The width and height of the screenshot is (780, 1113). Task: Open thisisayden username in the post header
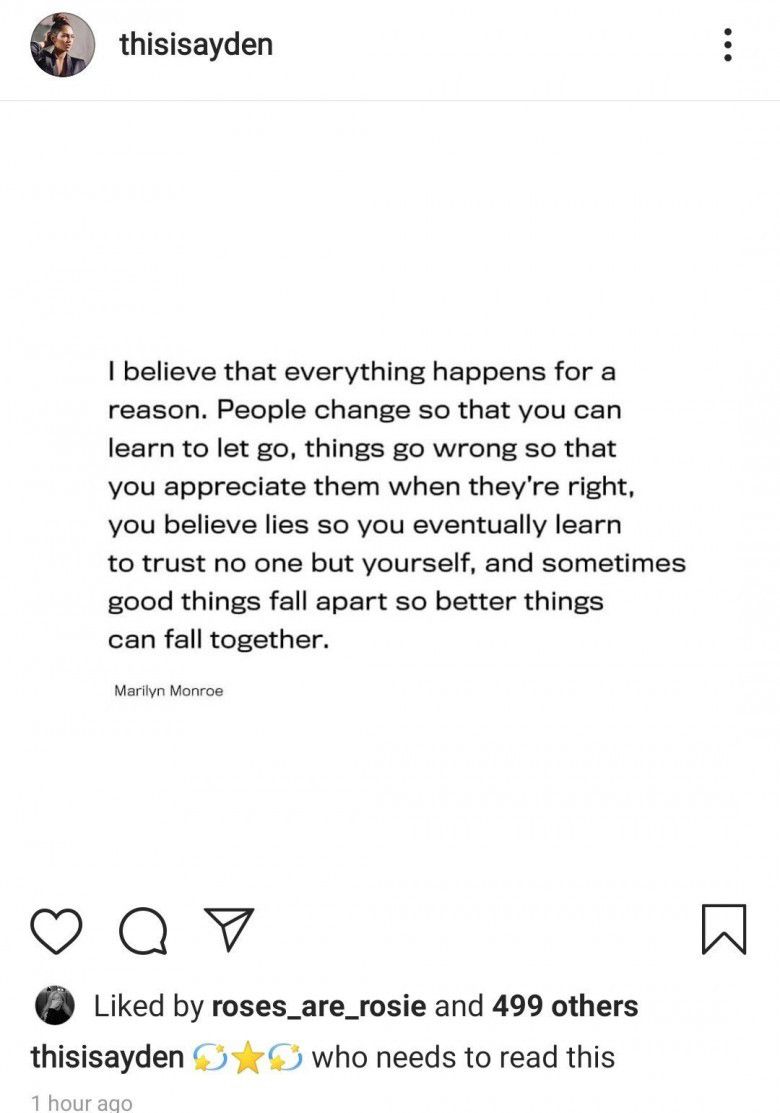coord(195,45)
